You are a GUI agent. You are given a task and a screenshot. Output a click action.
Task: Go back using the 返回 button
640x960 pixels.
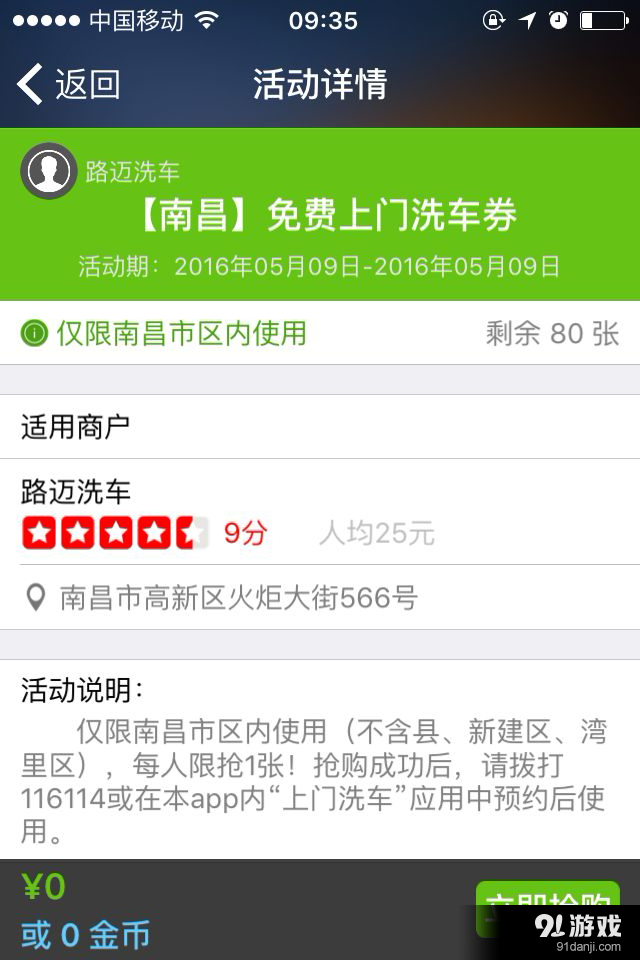(x=68, y=85)
